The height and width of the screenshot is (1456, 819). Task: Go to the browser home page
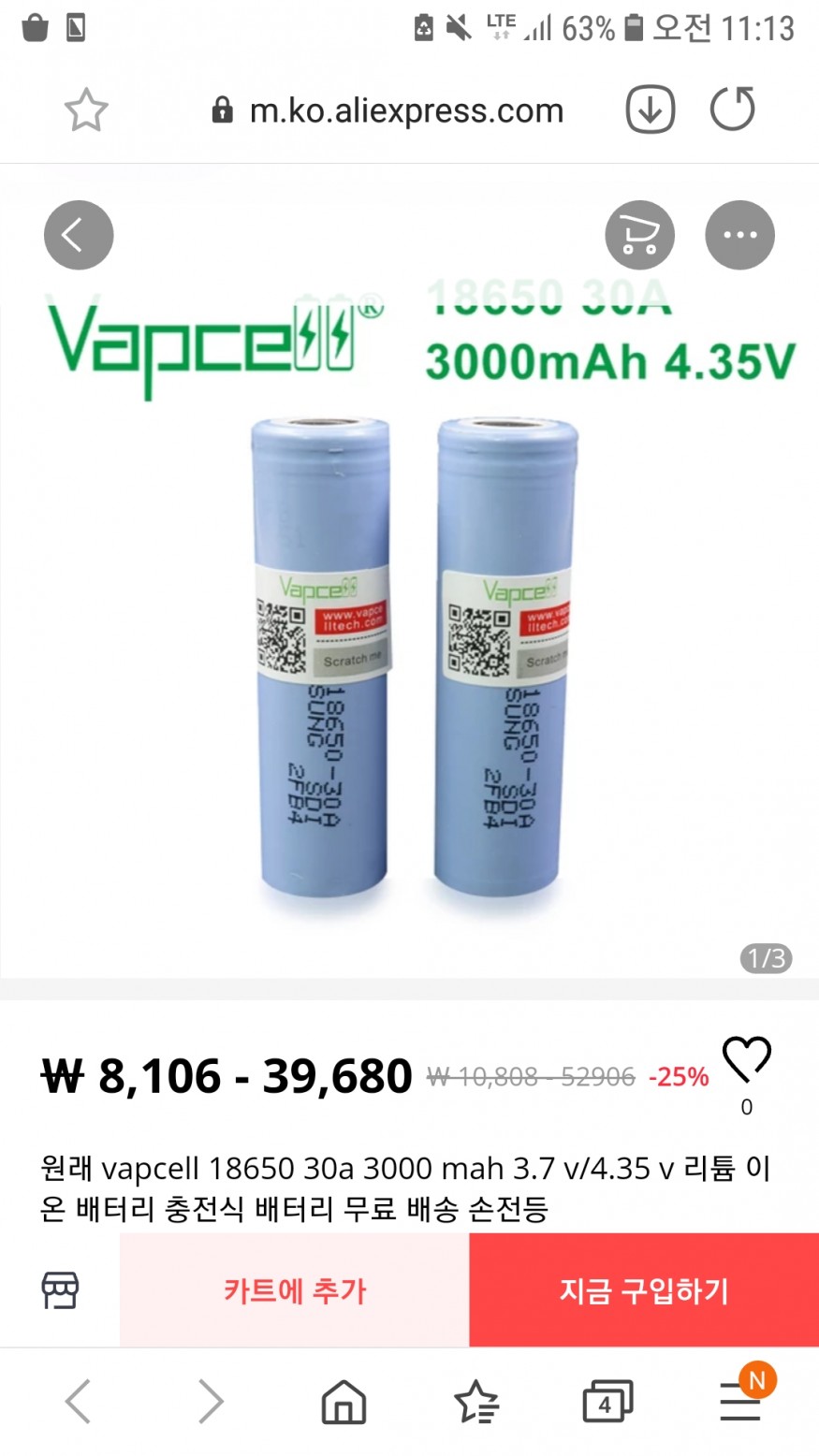344,1402
